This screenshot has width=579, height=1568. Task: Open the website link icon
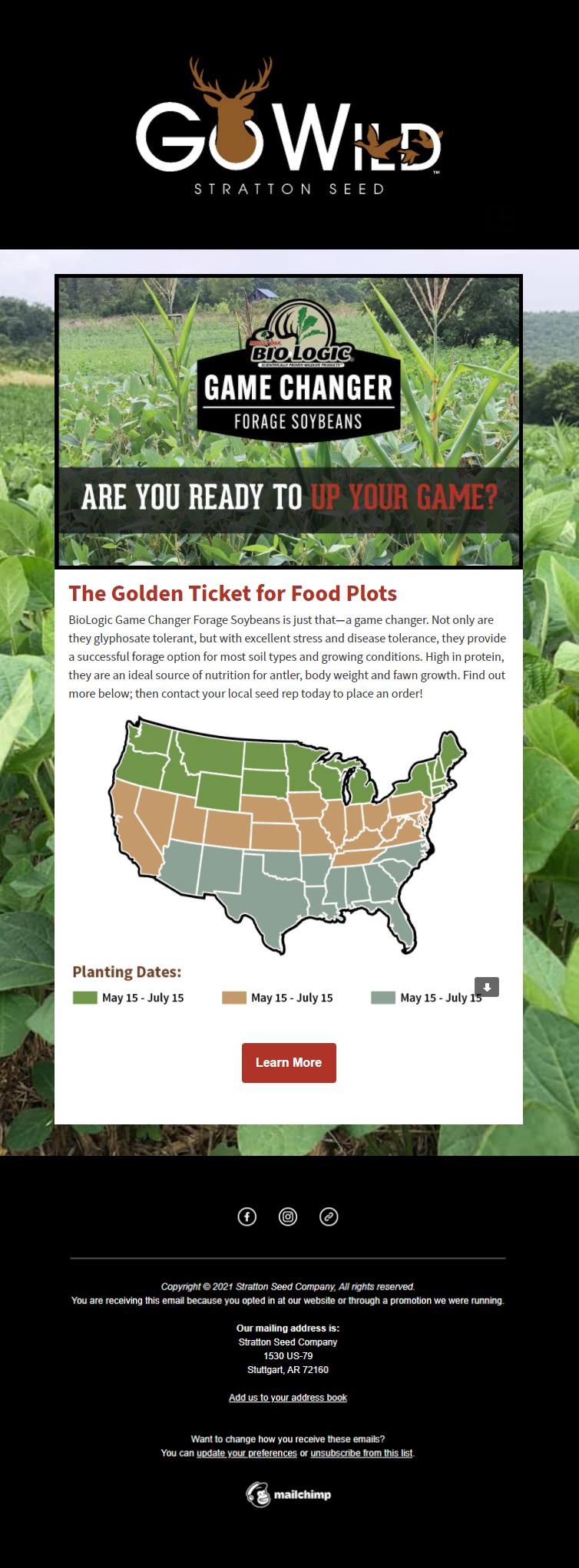(329, 1216)
